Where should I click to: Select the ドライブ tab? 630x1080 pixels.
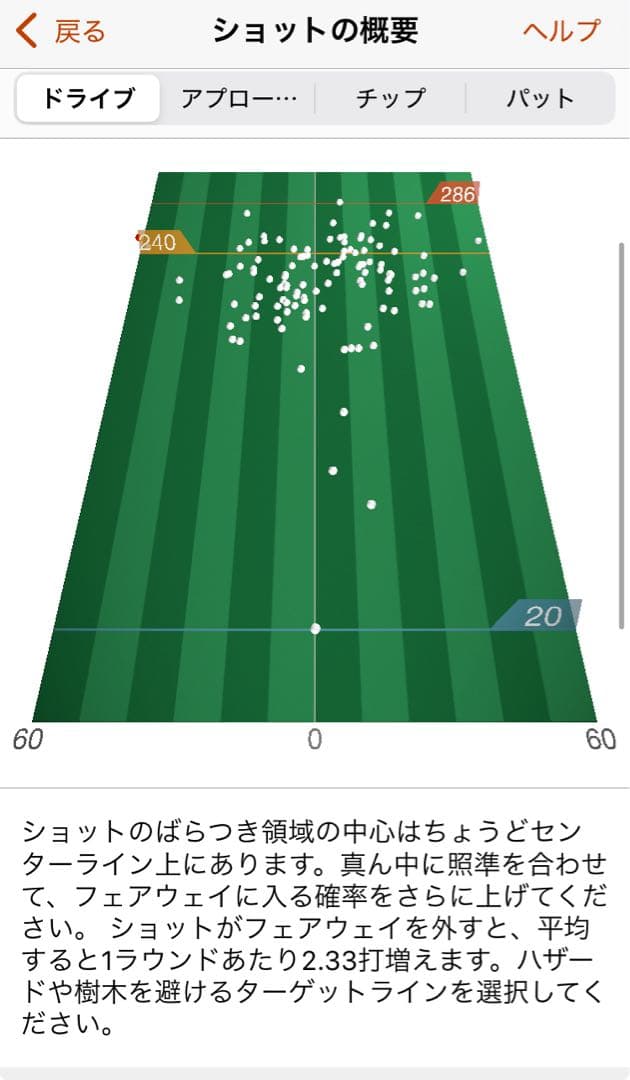tap(88, 98)
